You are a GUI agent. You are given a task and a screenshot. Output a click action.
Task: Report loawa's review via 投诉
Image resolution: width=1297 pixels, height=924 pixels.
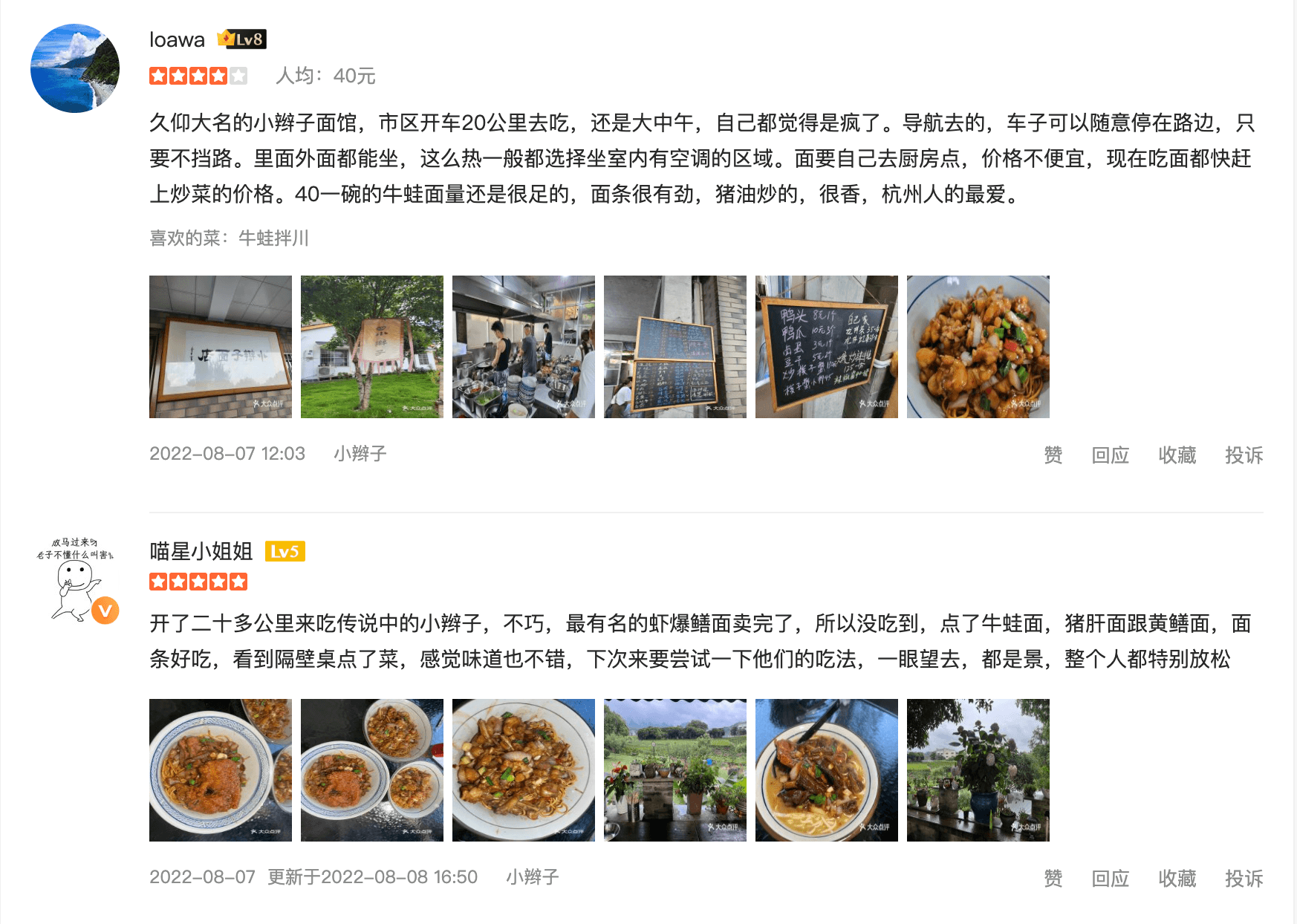1244,455
